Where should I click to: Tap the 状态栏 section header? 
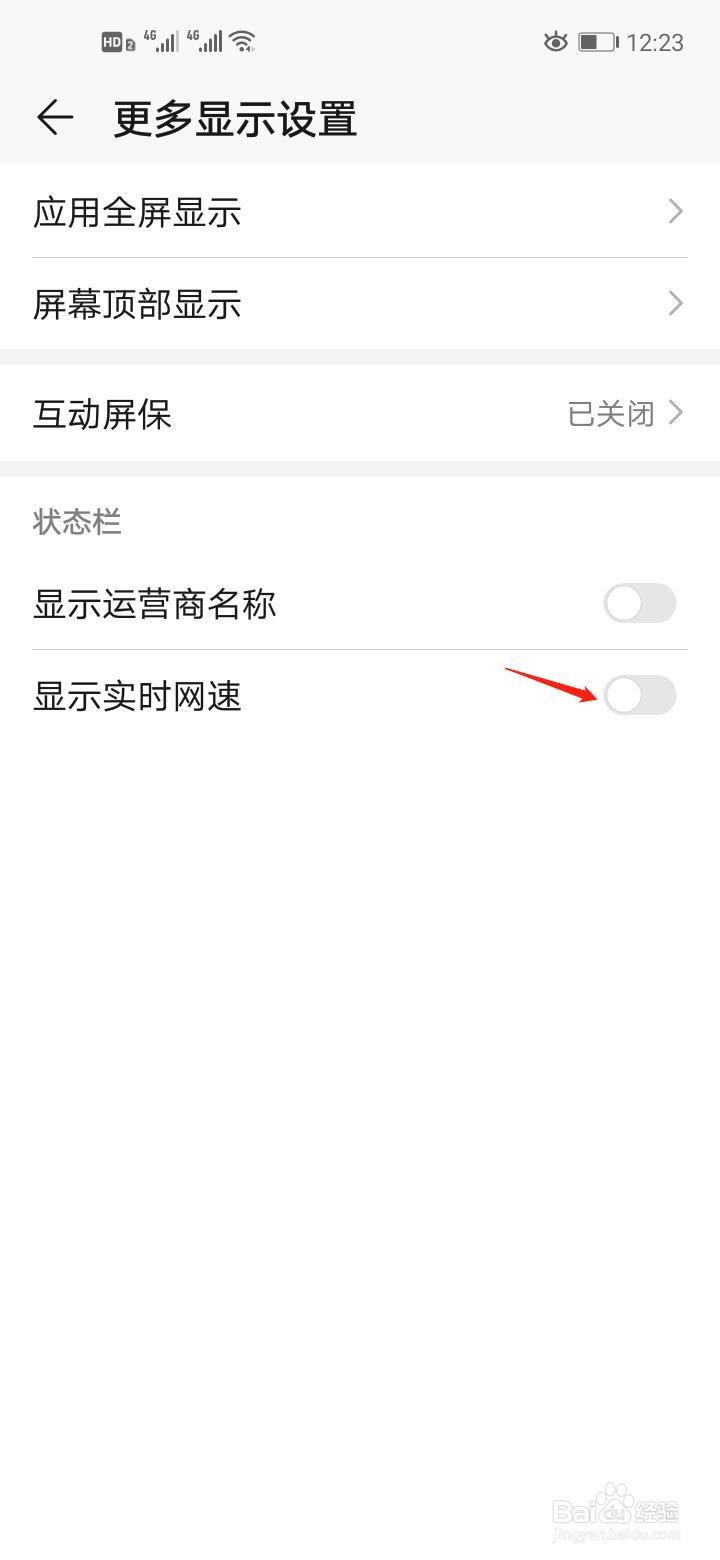tap(77, 522)
